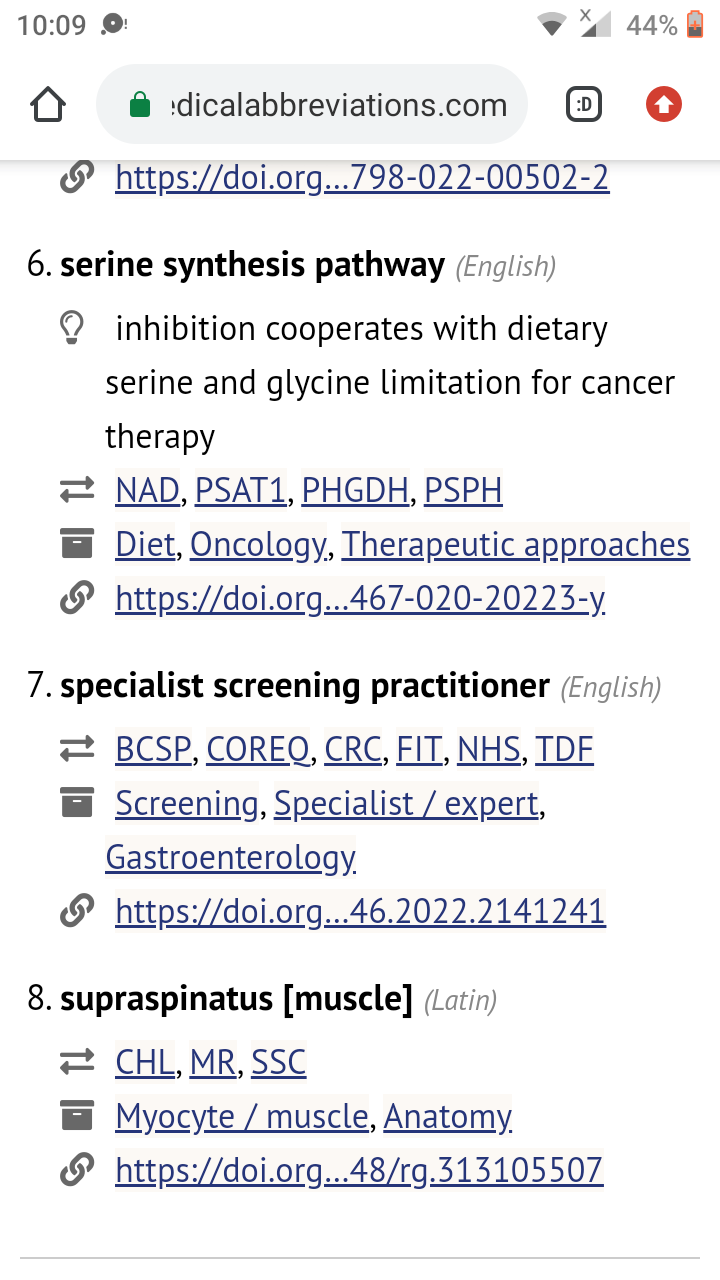View the Anatomy category link

pos(448,1116)
